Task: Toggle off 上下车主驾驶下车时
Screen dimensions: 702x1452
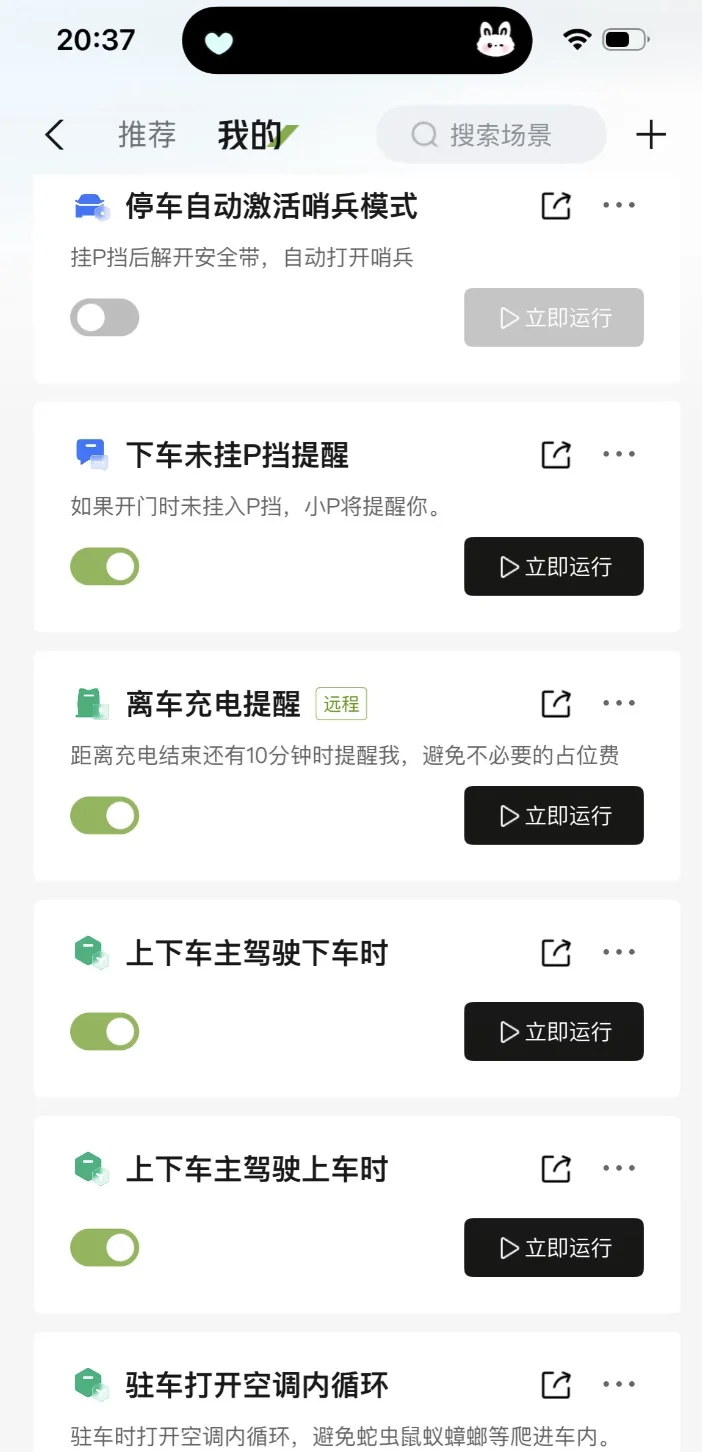Action: pyautogui.click(x=104, y=1031)
